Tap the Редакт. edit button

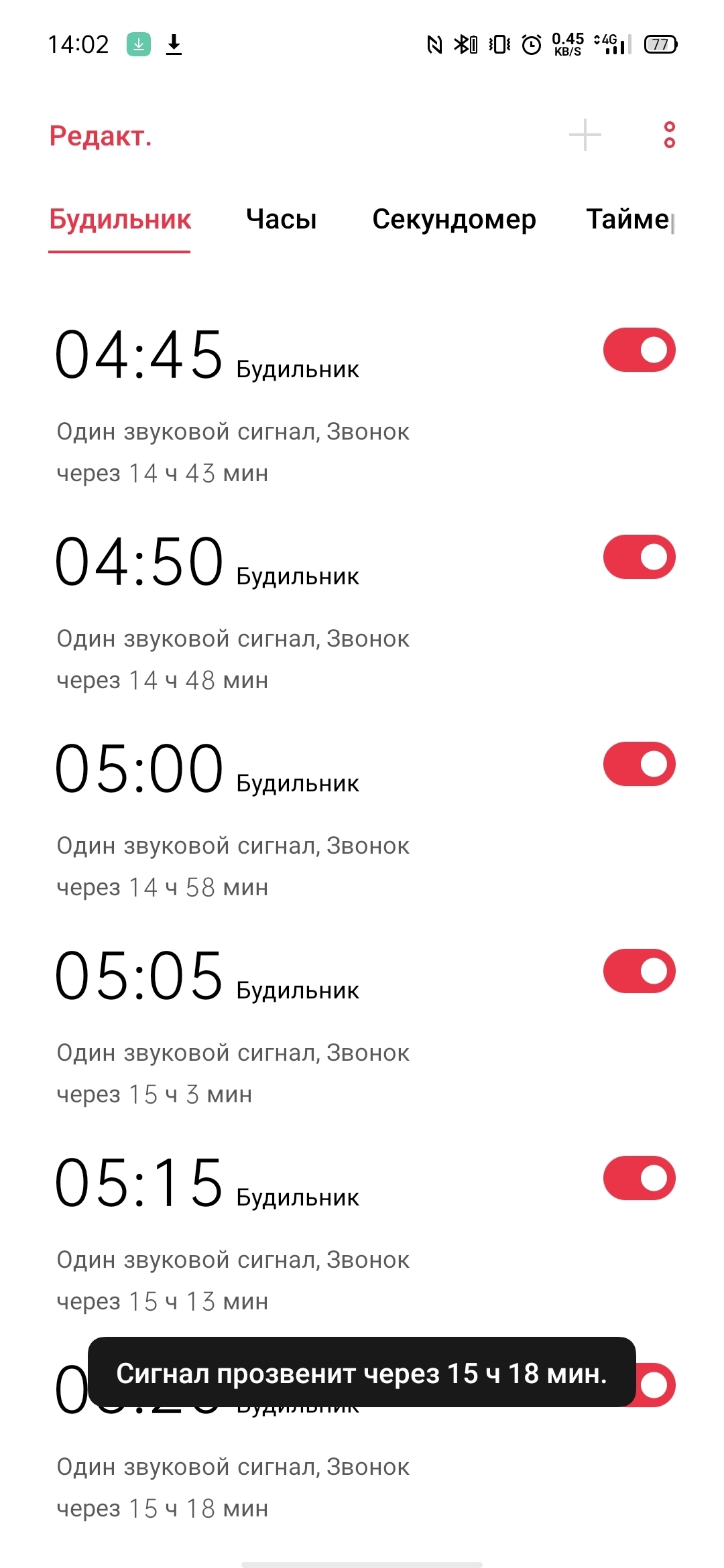[101, 136]
